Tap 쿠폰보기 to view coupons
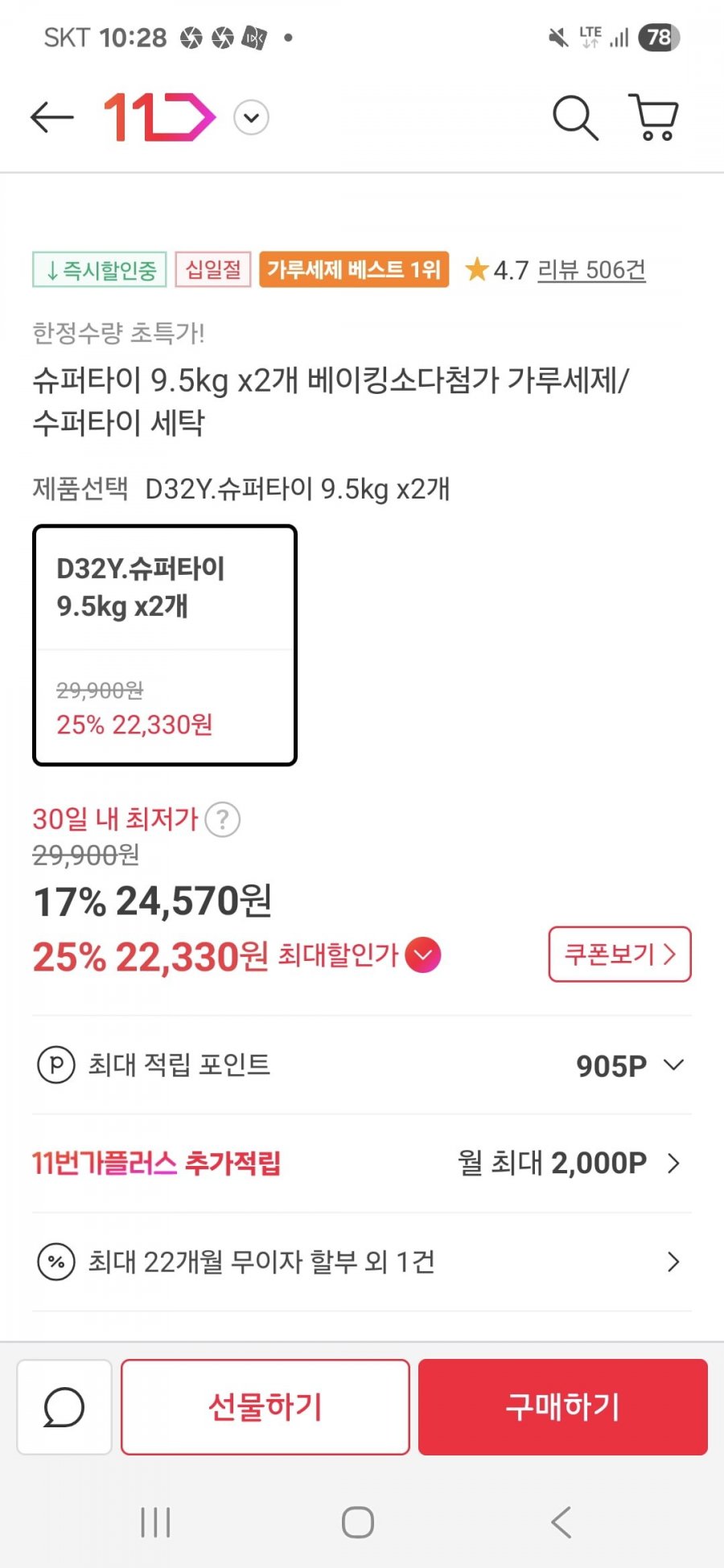The image size is (724, 1568). pos(619,954)
